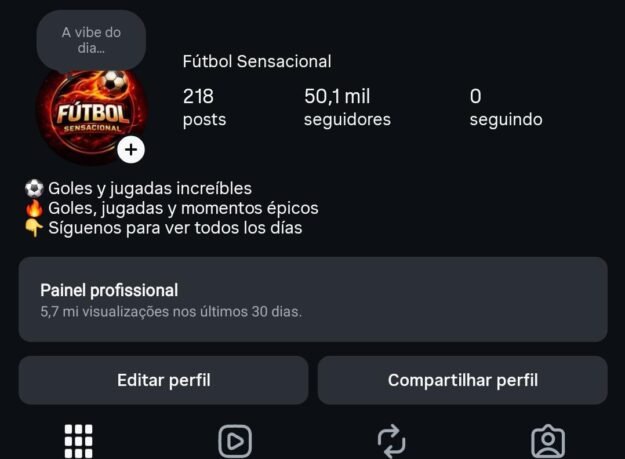Open the 50,1 mil seguidores list
The image size is (625, 459).
[347, 107]
